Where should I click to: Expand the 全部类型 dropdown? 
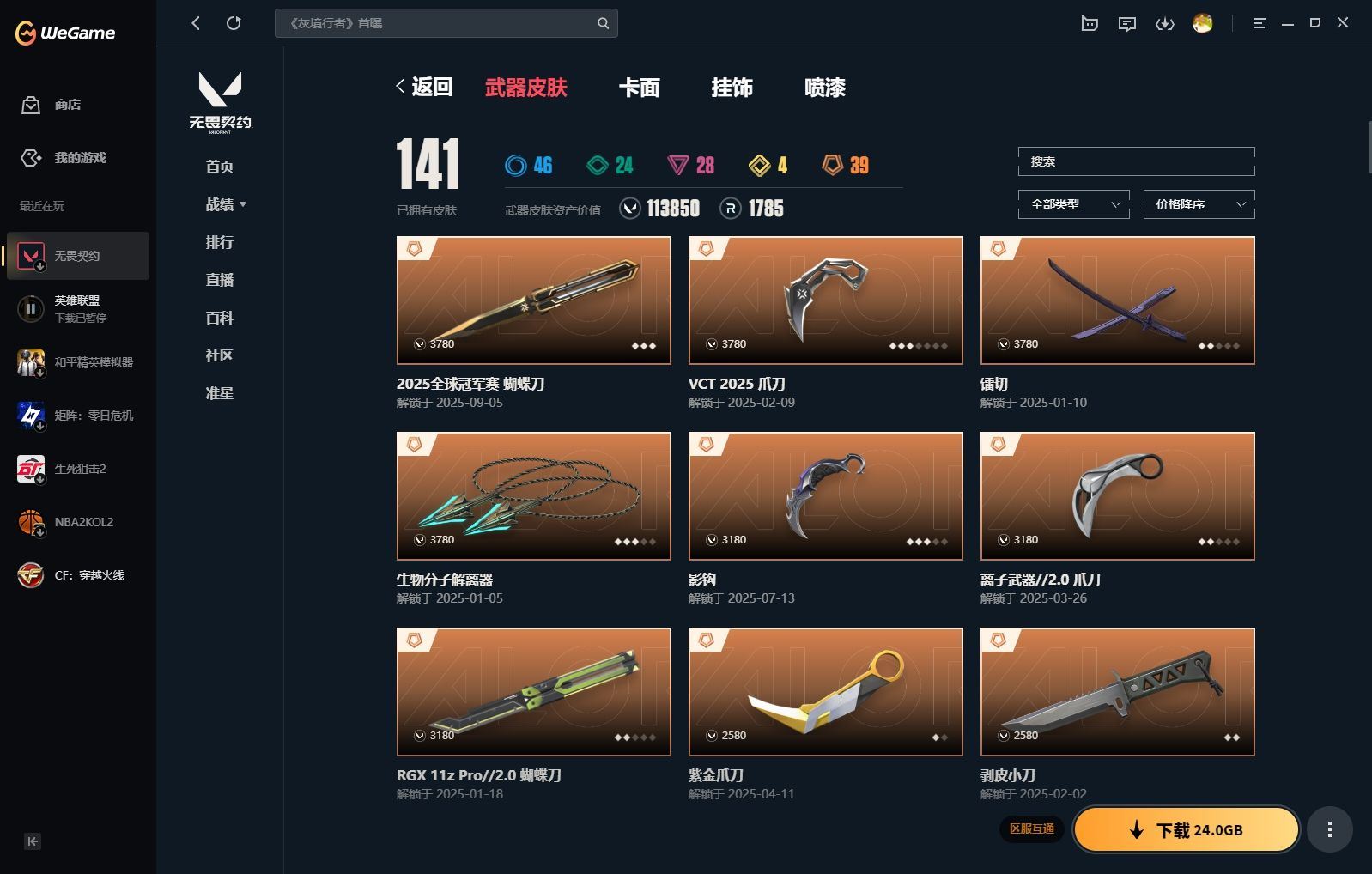pyautogui.click(x=1073, y=204)
